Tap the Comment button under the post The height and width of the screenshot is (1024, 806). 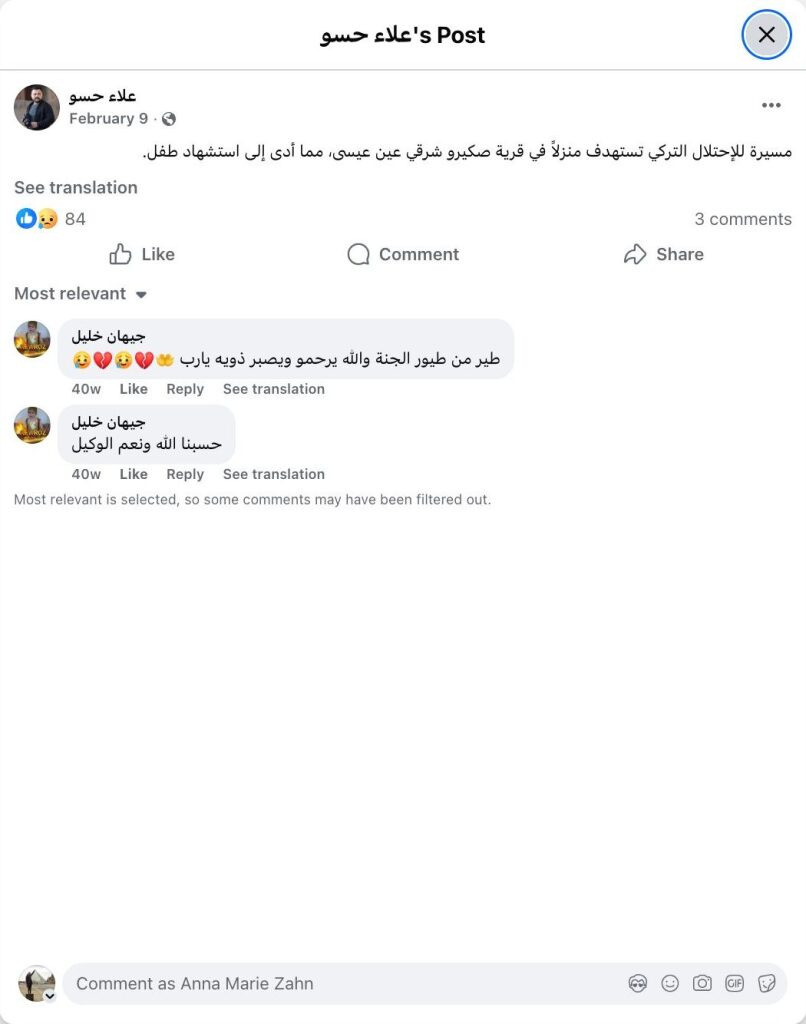coord(403,254)
